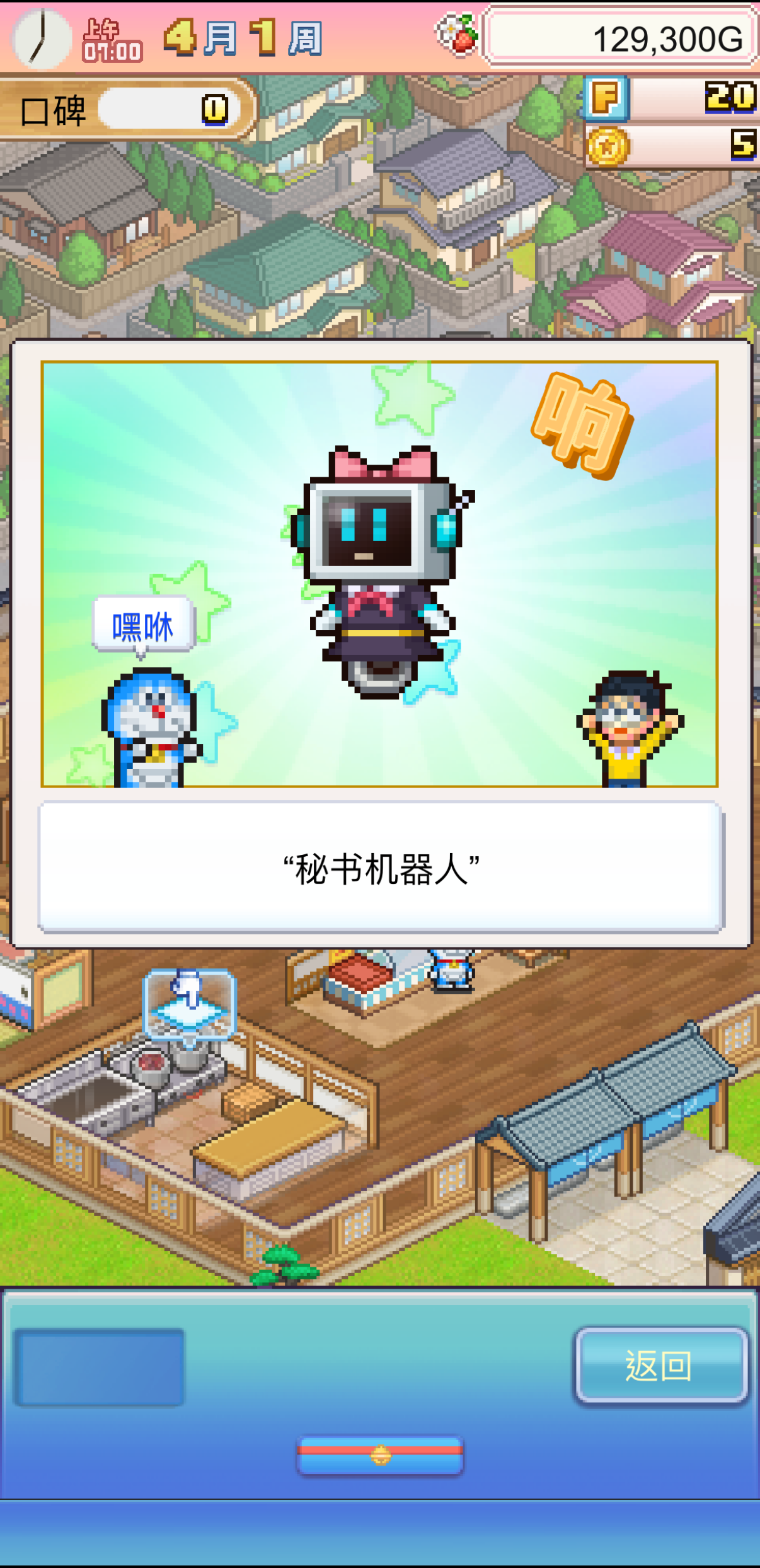Tap the 秘书机器人 dialog text box
Image resolution: width=760 pixels, height=1568 pixels.
pos(381,868)
